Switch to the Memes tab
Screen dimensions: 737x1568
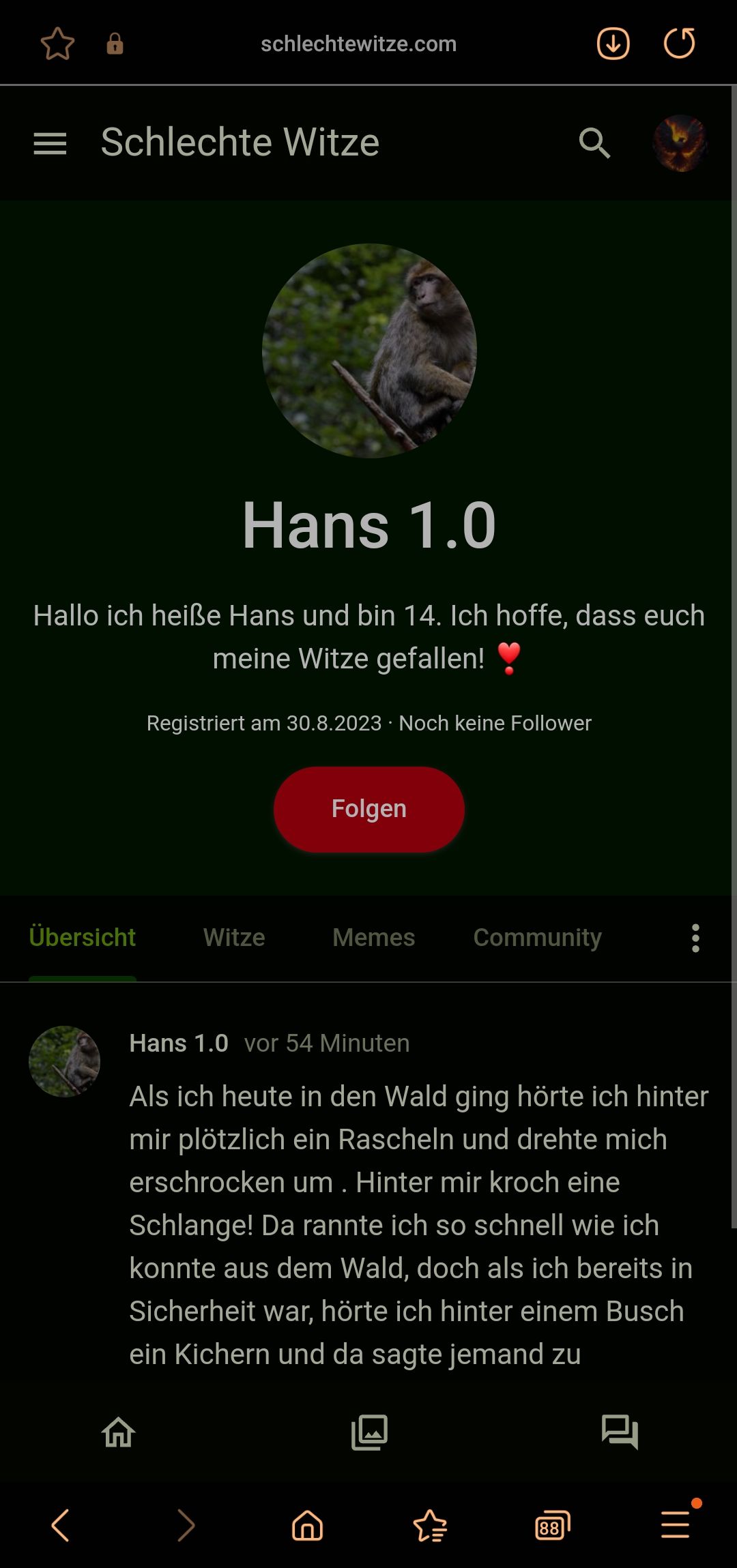click(373, 938)
